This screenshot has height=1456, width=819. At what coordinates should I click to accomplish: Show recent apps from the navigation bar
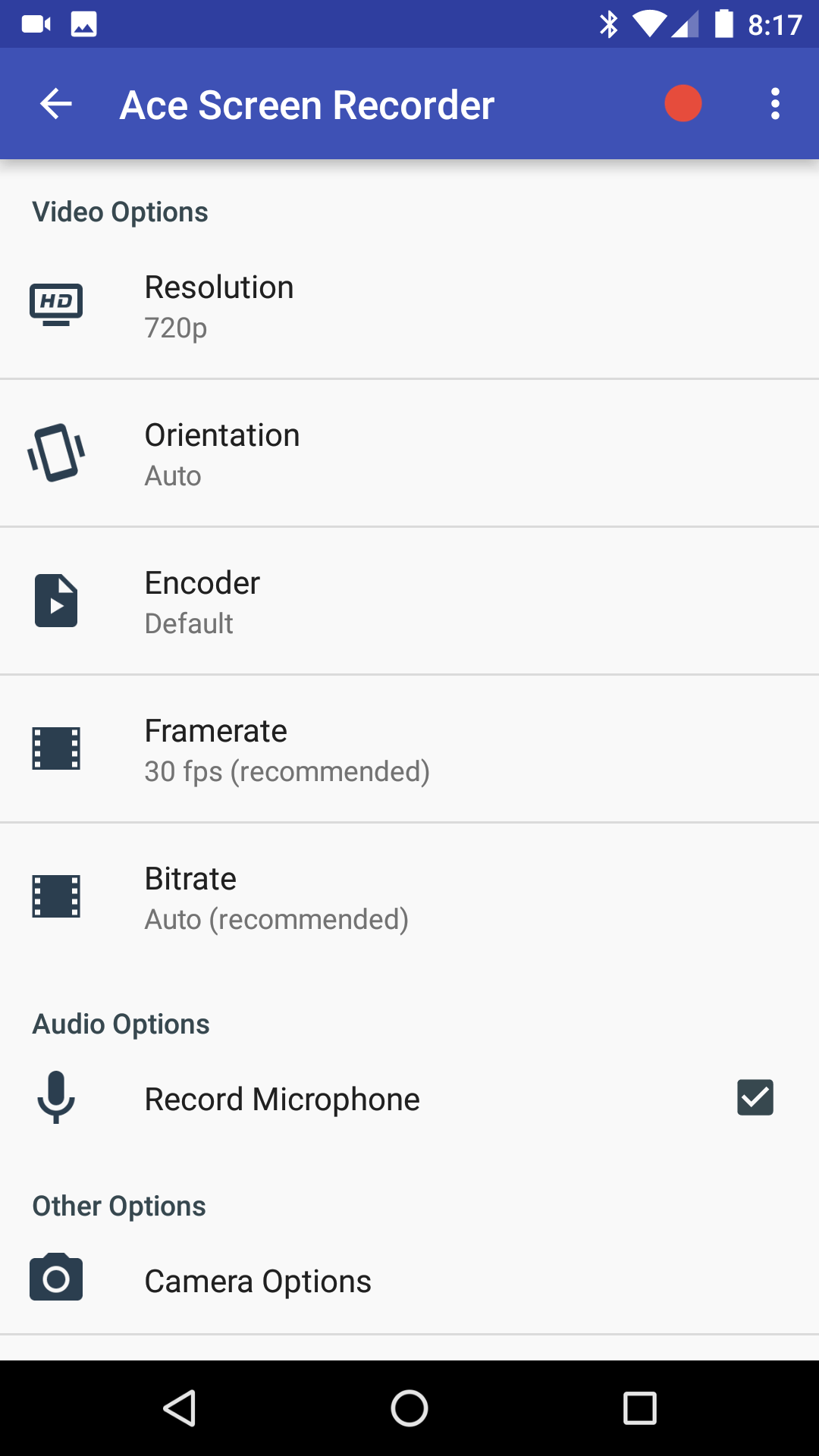pyautogui.click(x=639, y=1408)
